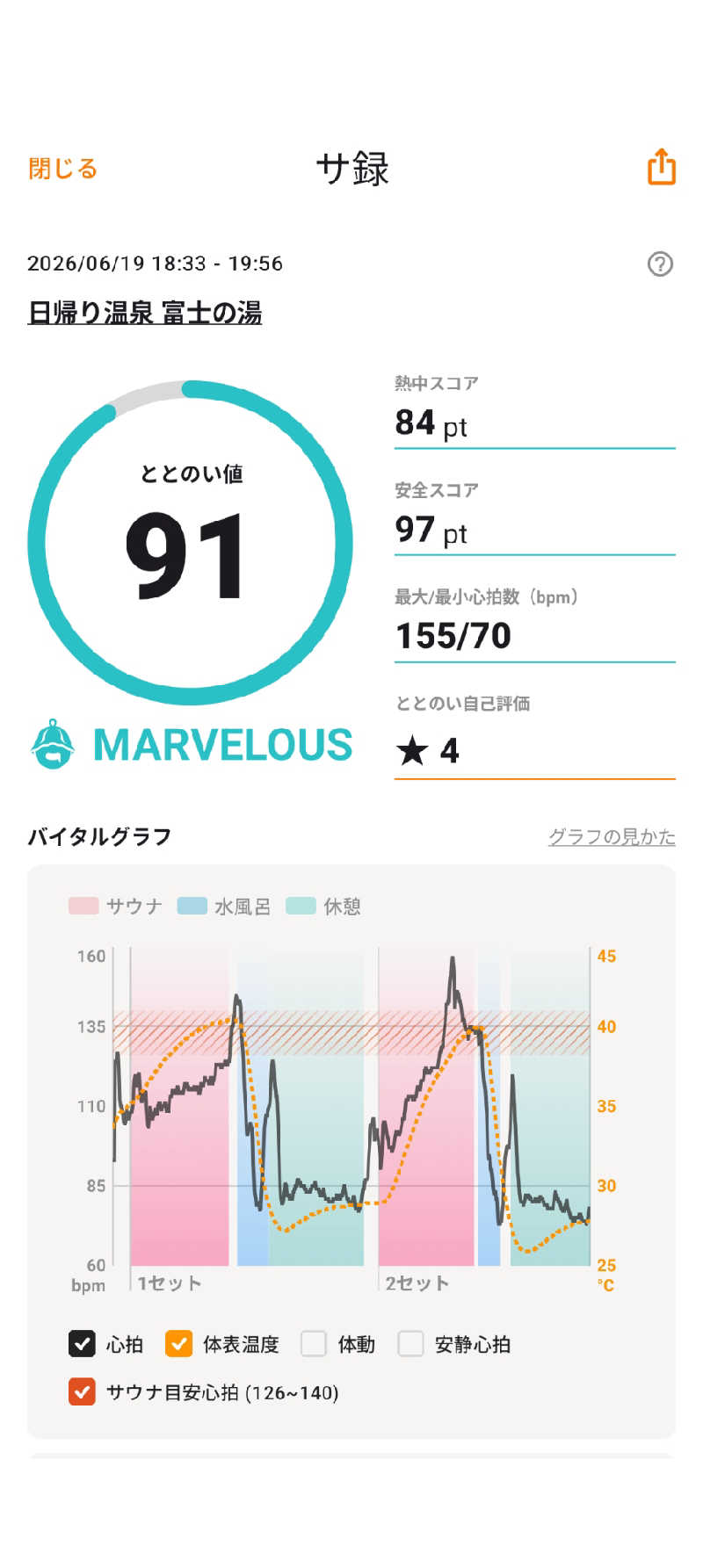The width and height of the screenshot is (703, 1568).
Task: Open 日帰り温泉 富士の湯 facility link
Action: coord(145,313)
